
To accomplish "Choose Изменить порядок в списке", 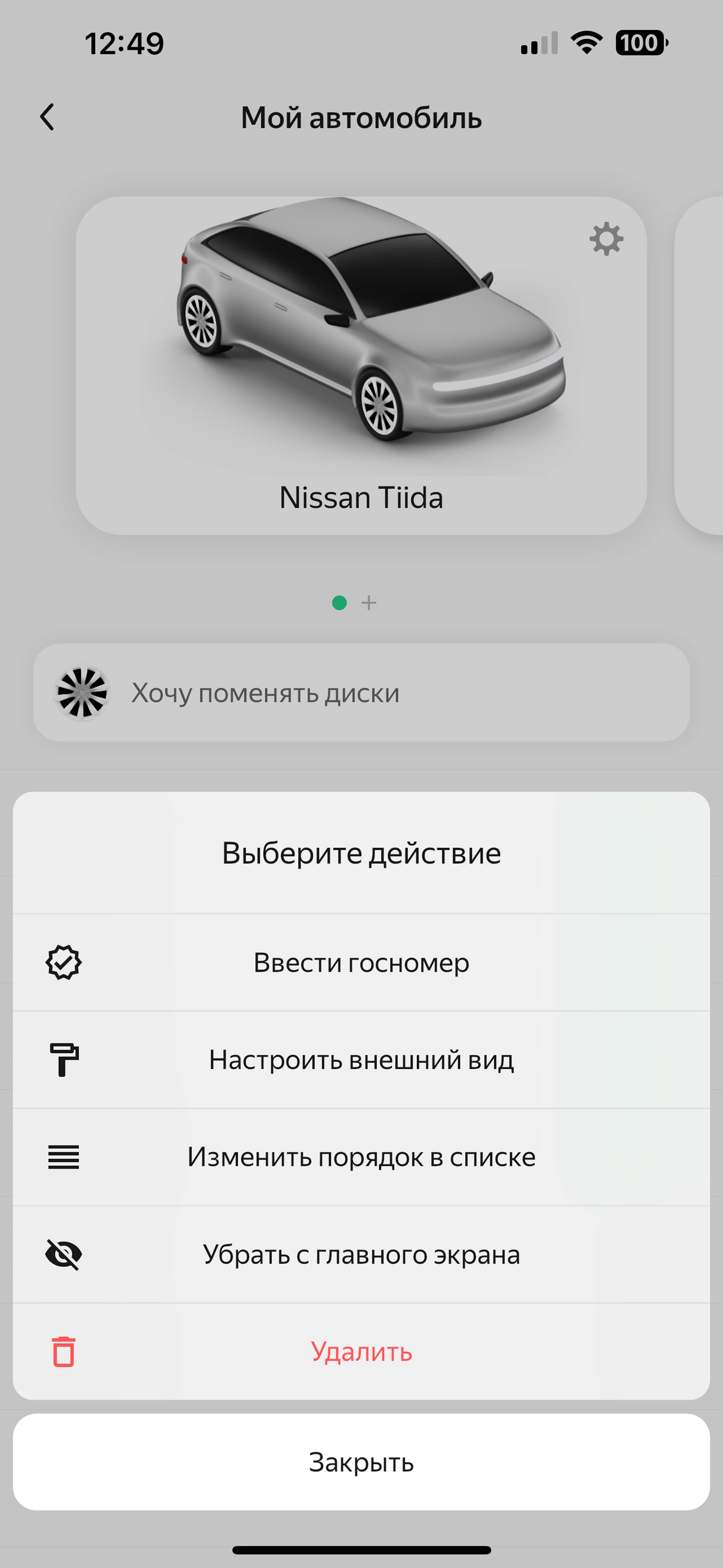I will point(361,1157).
